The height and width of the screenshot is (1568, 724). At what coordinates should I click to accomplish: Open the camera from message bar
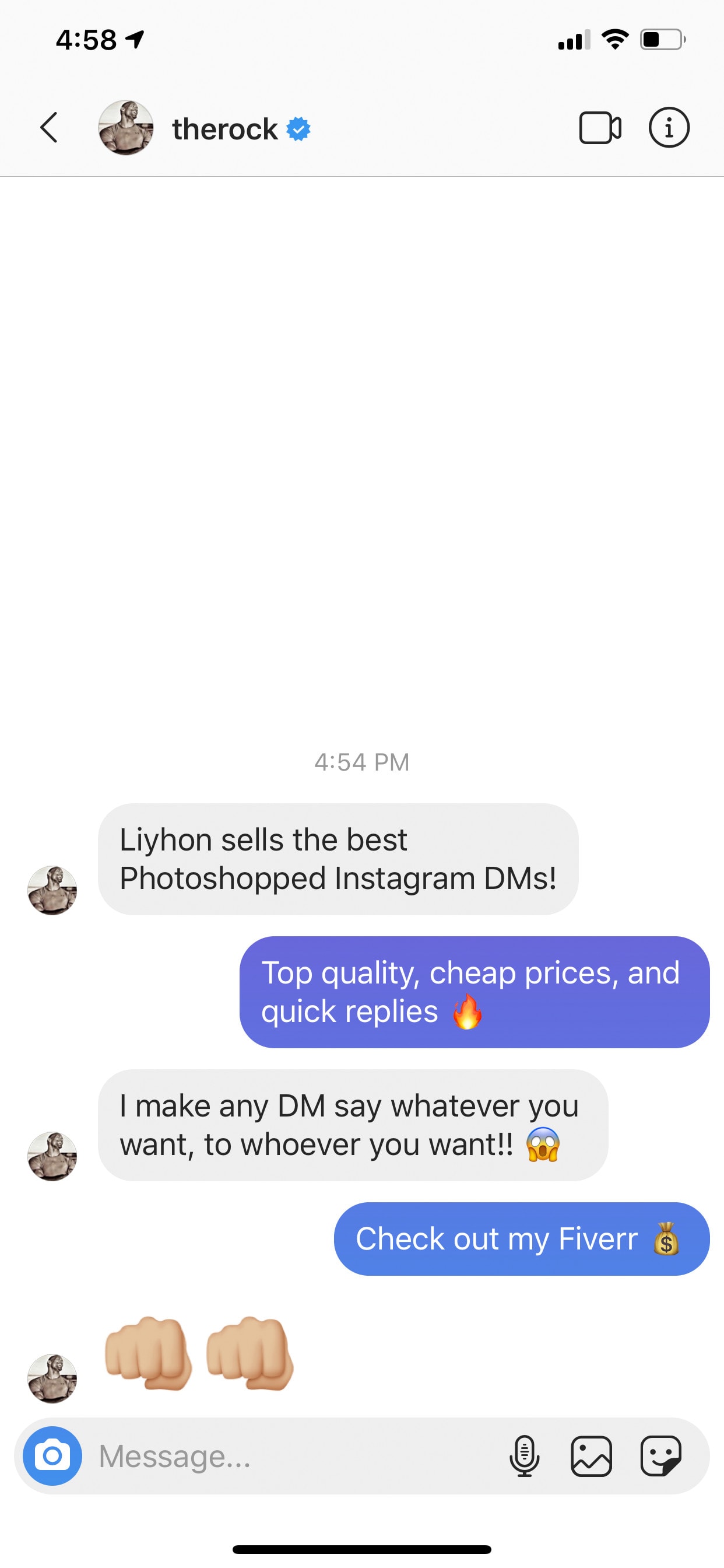point(52,1455)
